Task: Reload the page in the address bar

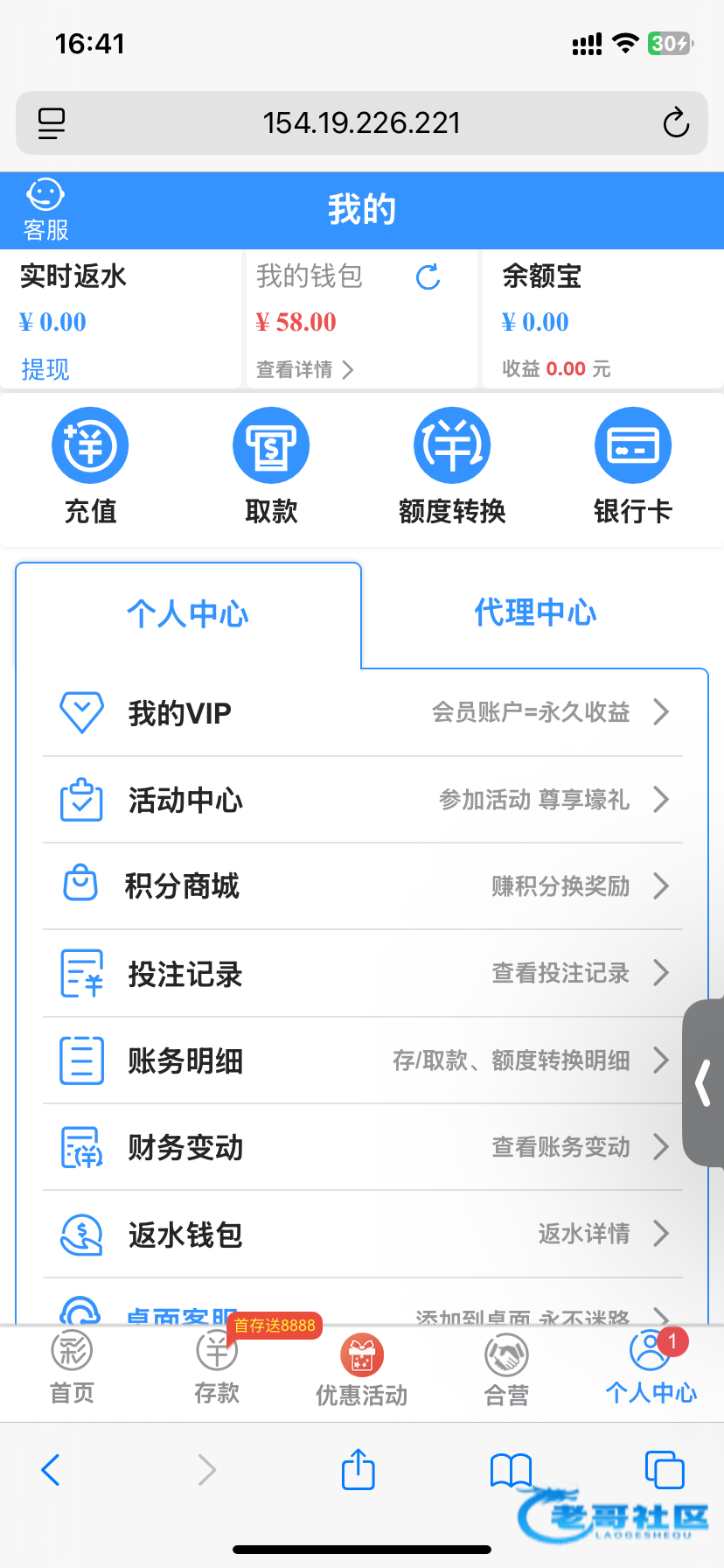Action: coord(675,123)
